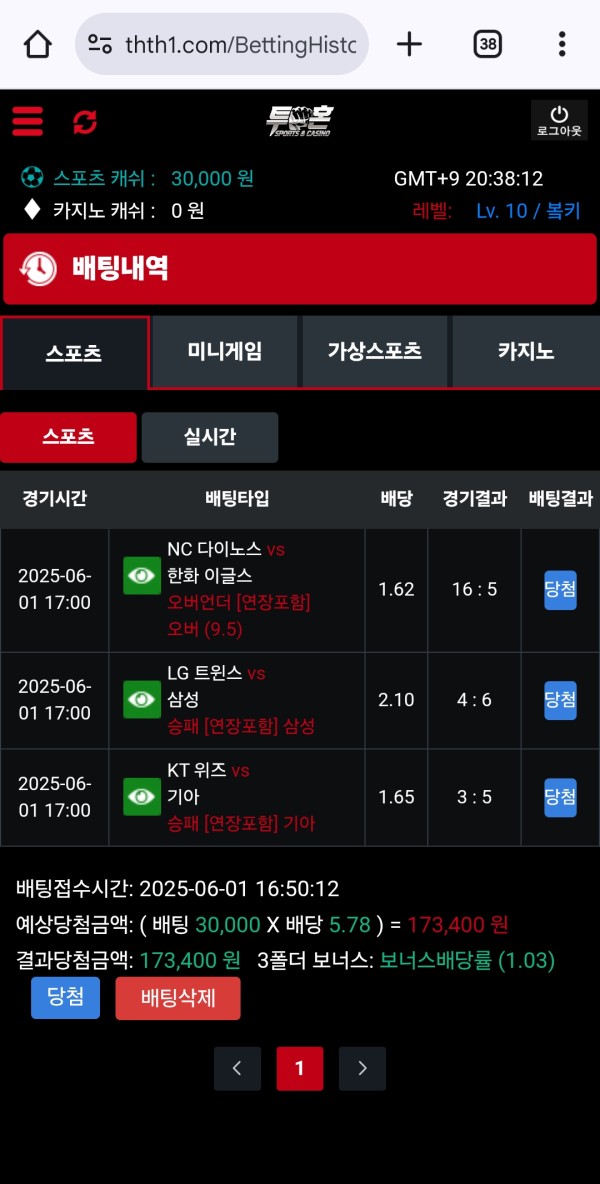600x1184 pixels.
Task: Open the browser overflow menu
Action: [x=562, y=44]
